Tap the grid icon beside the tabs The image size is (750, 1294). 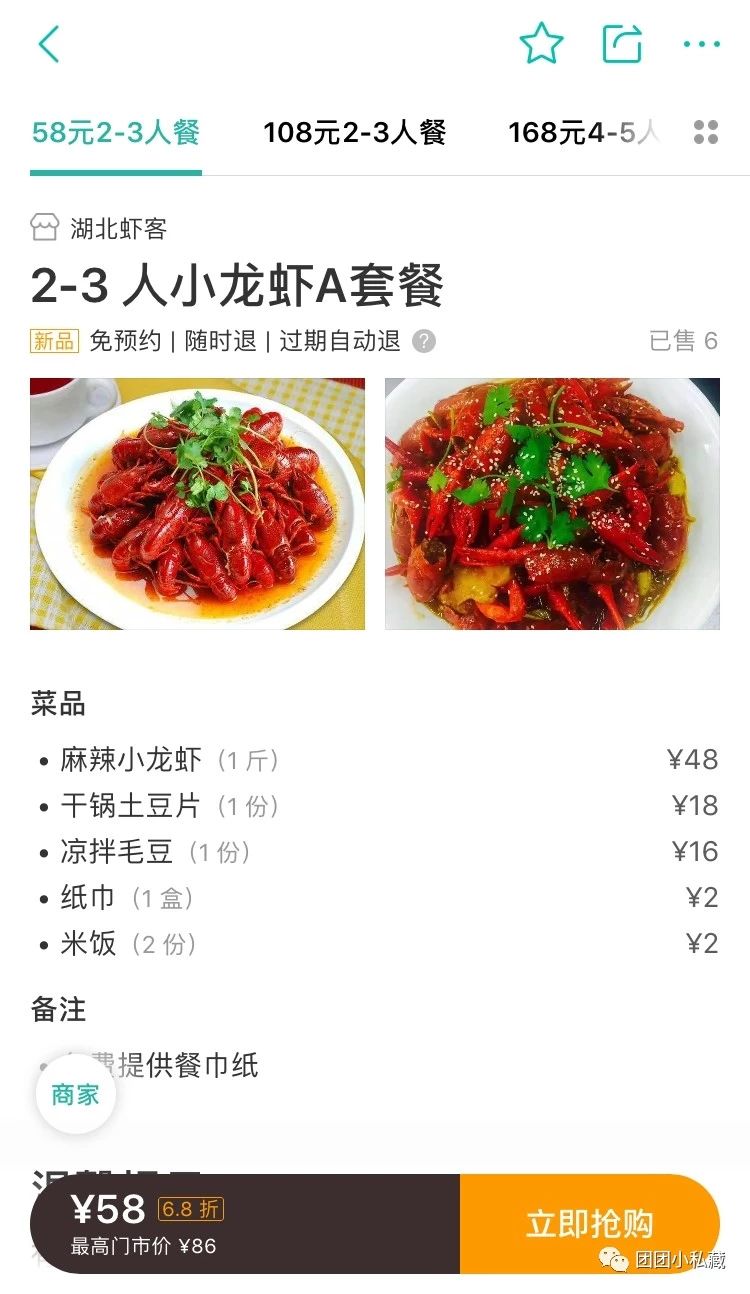coord(705,133)
